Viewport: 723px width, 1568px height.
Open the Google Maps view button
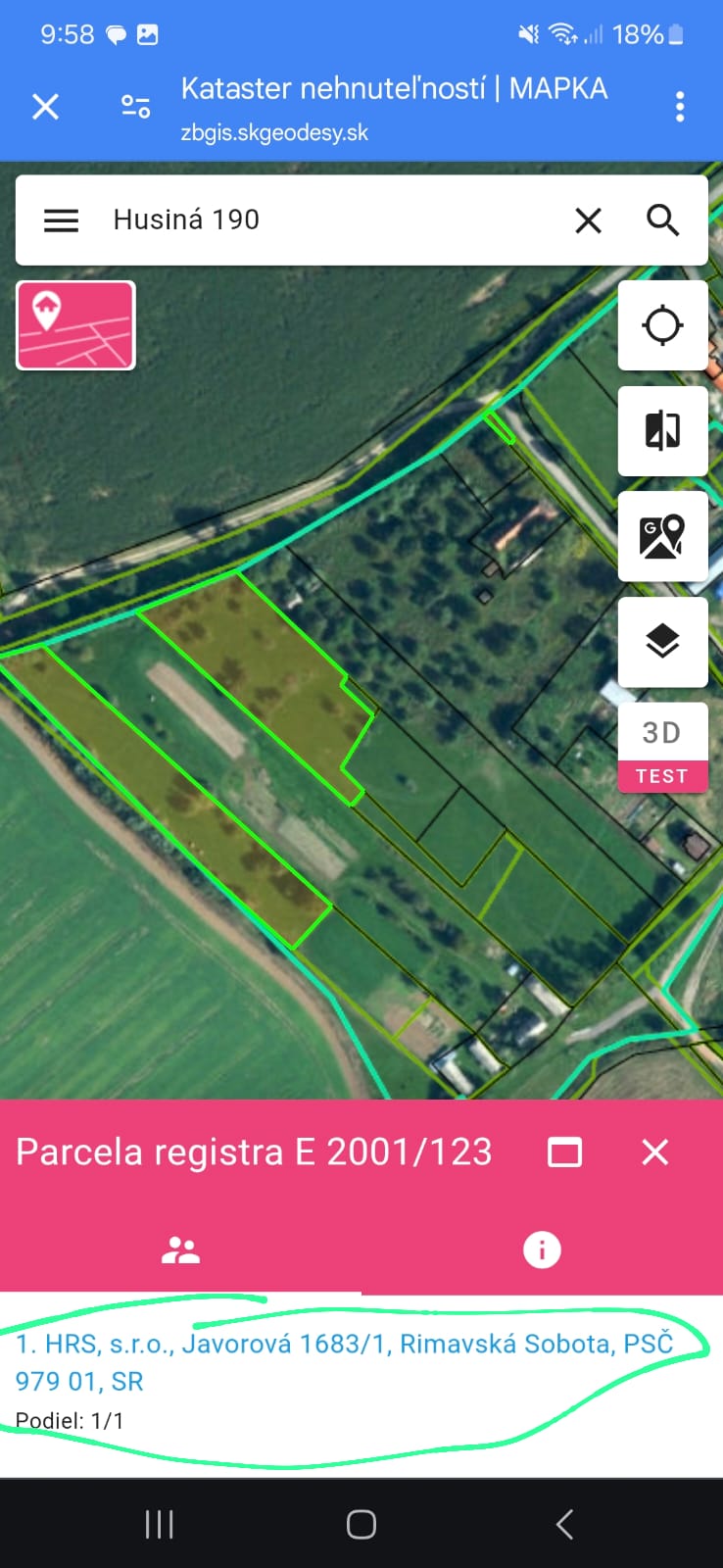click(662, 537)
